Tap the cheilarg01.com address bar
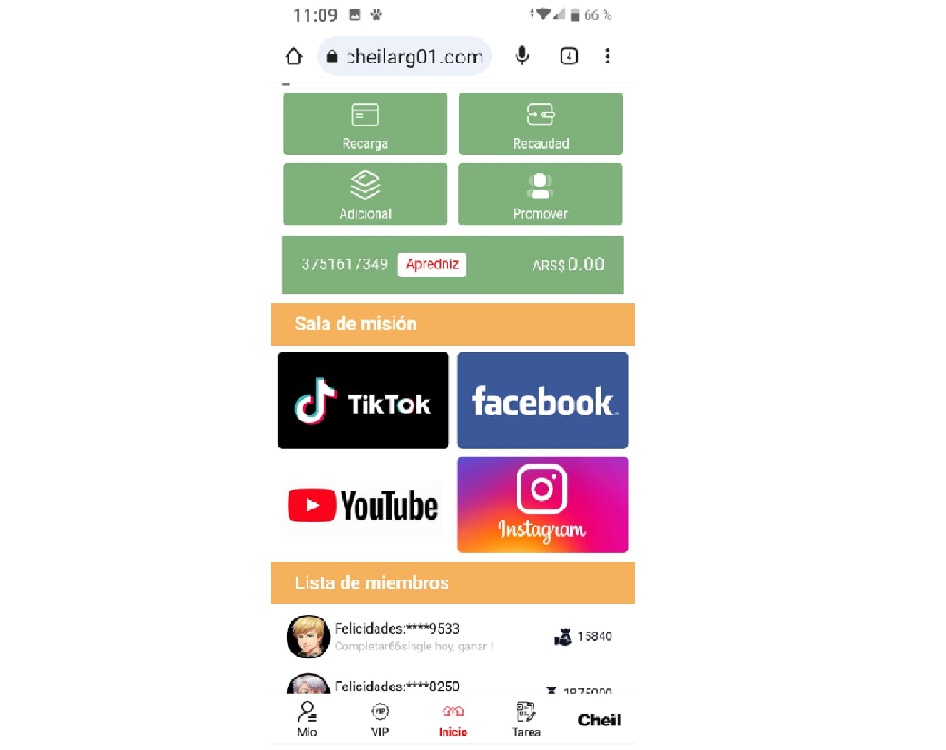The width and height of the screenshot is (946, 750). pyautogui.click(x=405, y=57)
